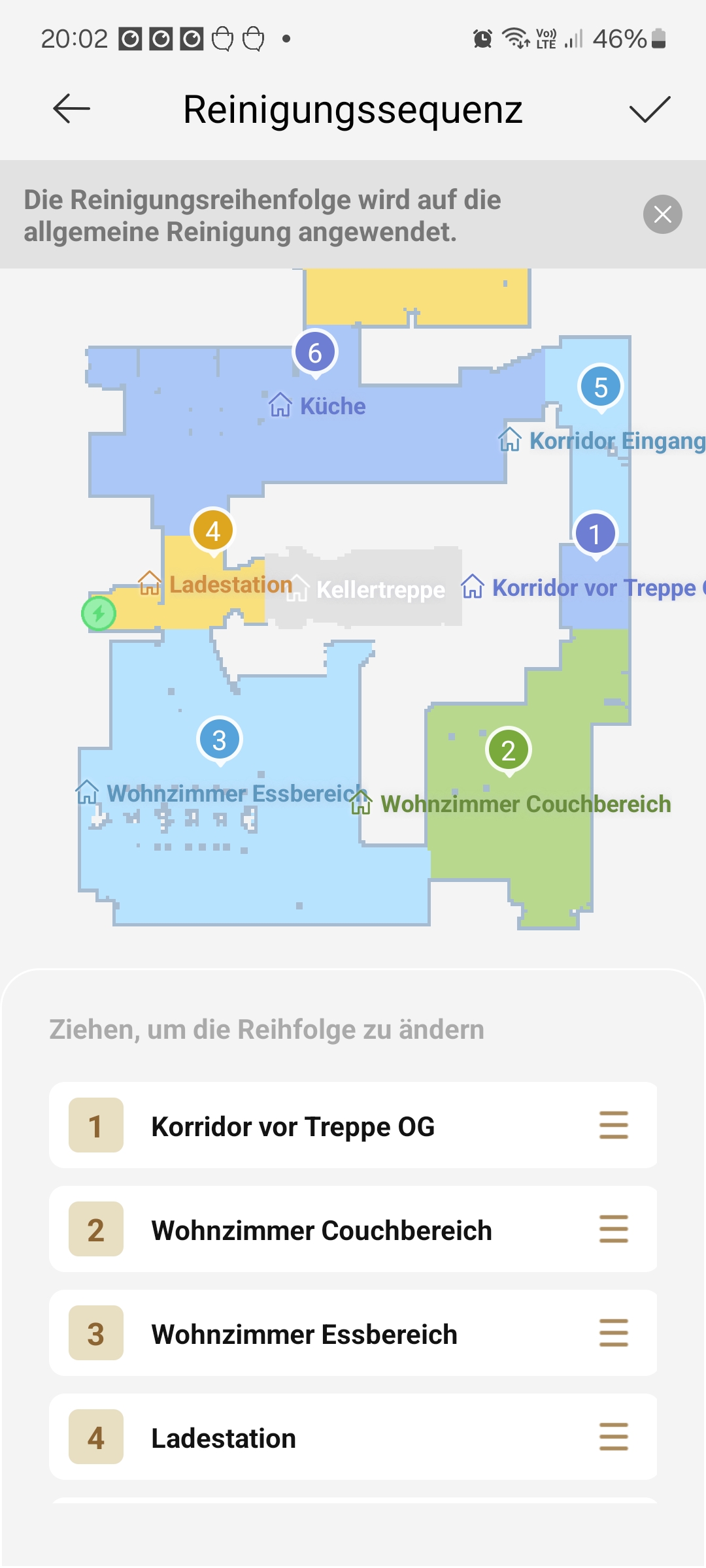Tap the Ladestation list row
This screenshot has width=706, height=1568.
coord(353,1437)
